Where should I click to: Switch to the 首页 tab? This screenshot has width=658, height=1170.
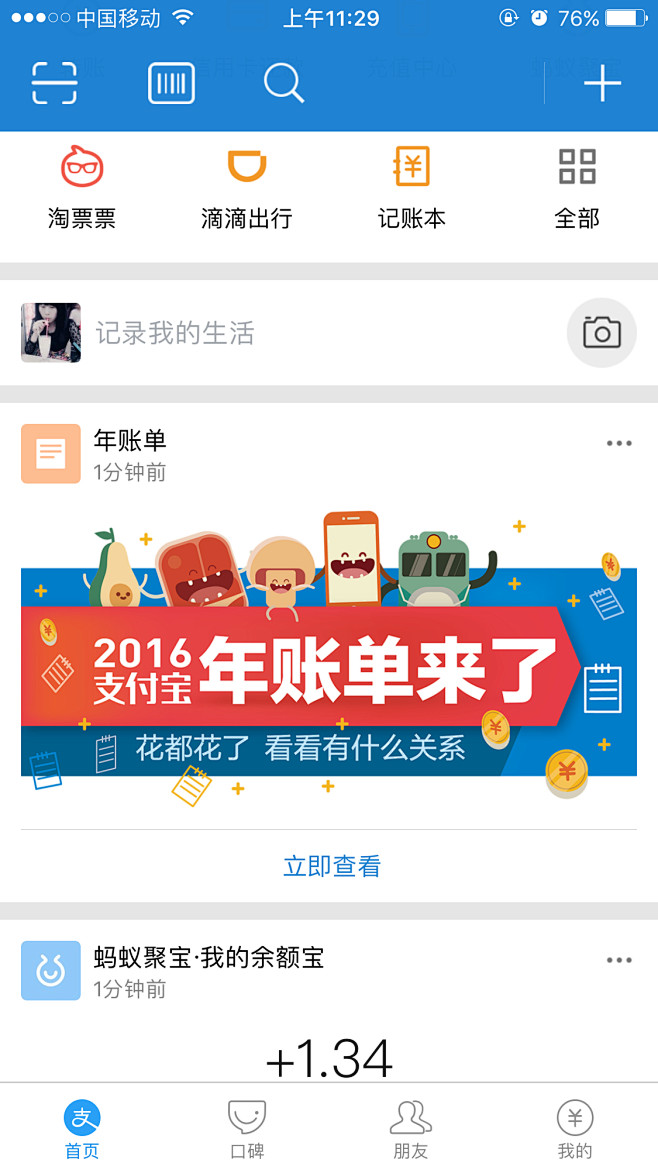[82, 1129]
